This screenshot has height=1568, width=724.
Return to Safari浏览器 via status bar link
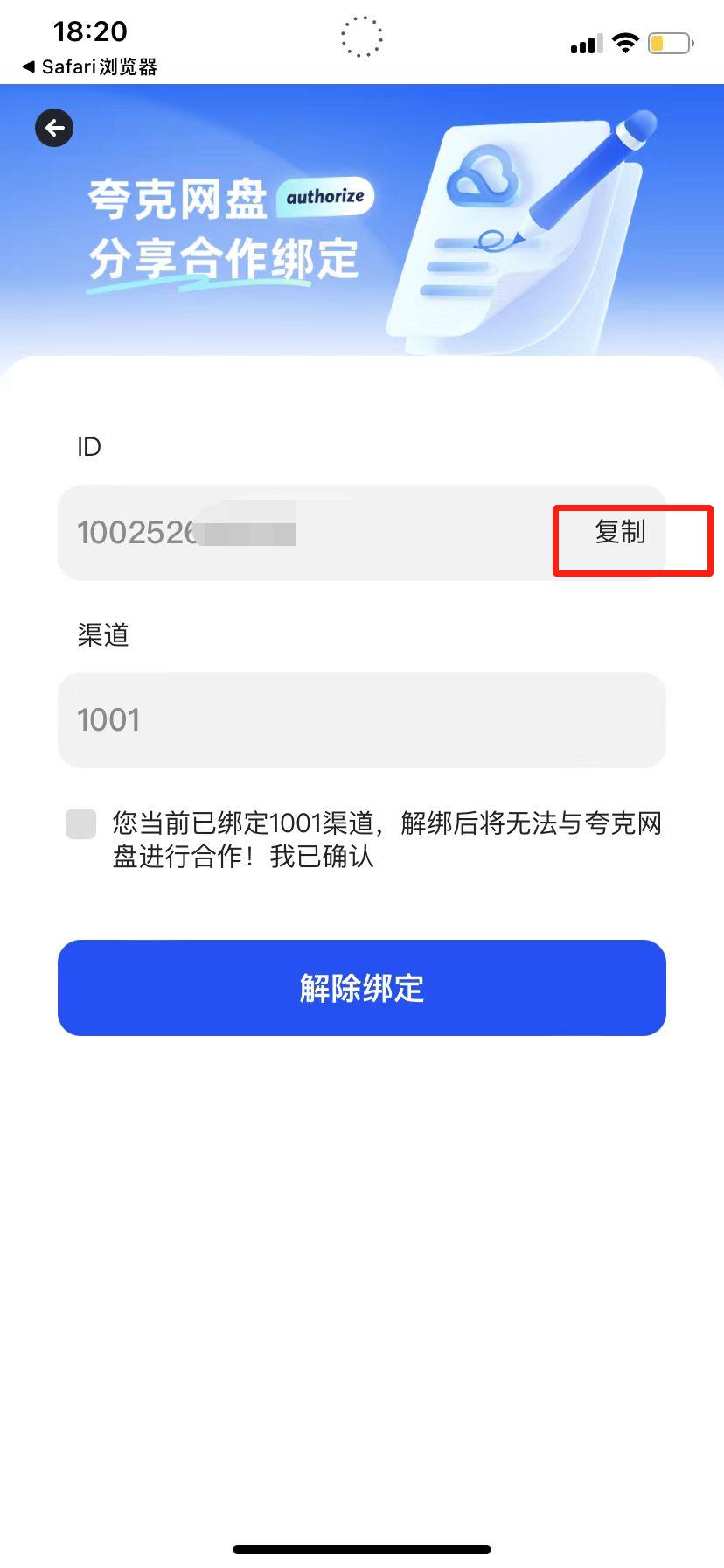click(x=89, y=67)
